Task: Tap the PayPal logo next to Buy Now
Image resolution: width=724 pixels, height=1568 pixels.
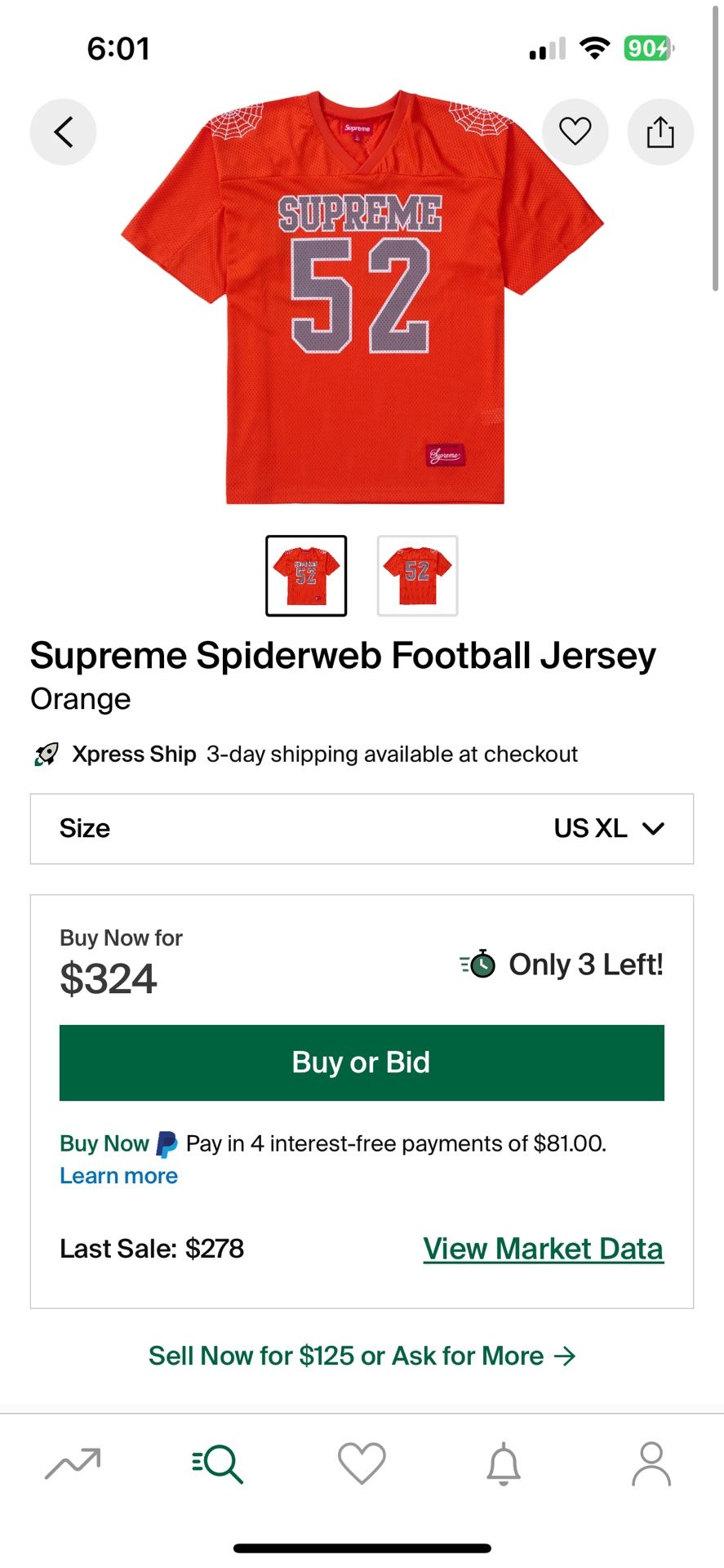Action: point(165,1143)
